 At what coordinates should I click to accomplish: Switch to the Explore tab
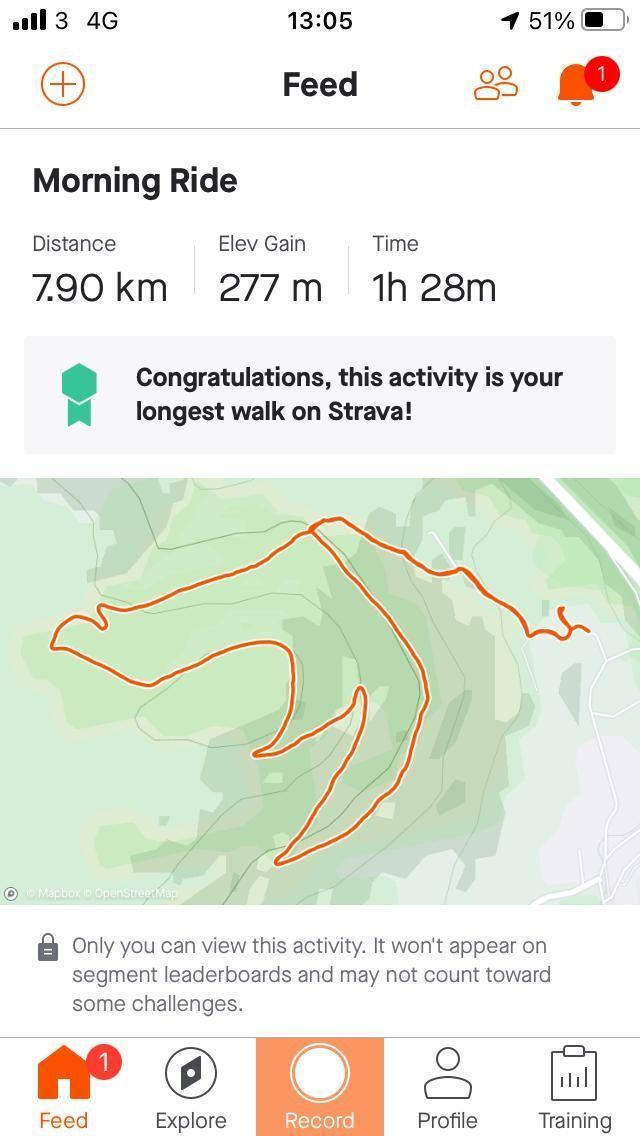click(191, 1087)
